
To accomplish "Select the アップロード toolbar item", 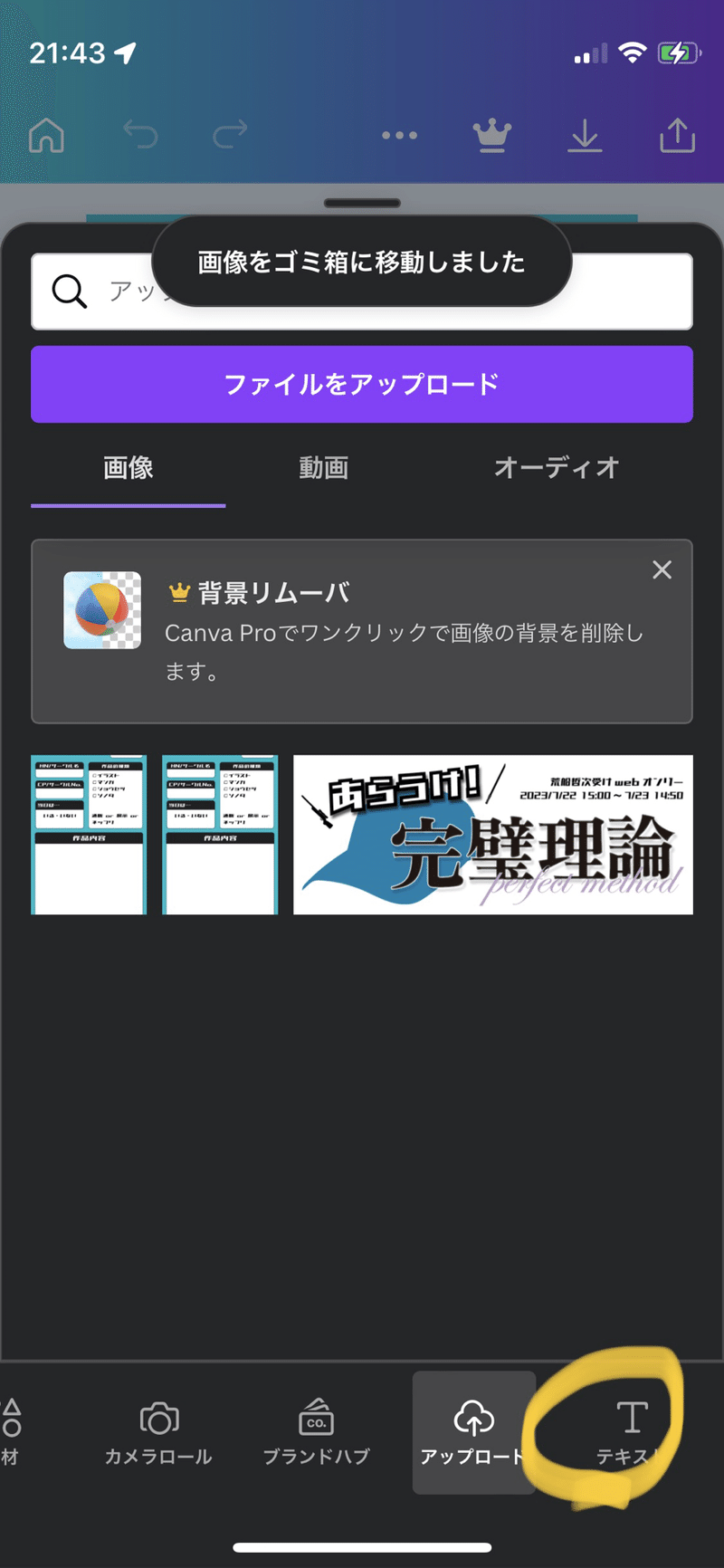I will 473,1432.
